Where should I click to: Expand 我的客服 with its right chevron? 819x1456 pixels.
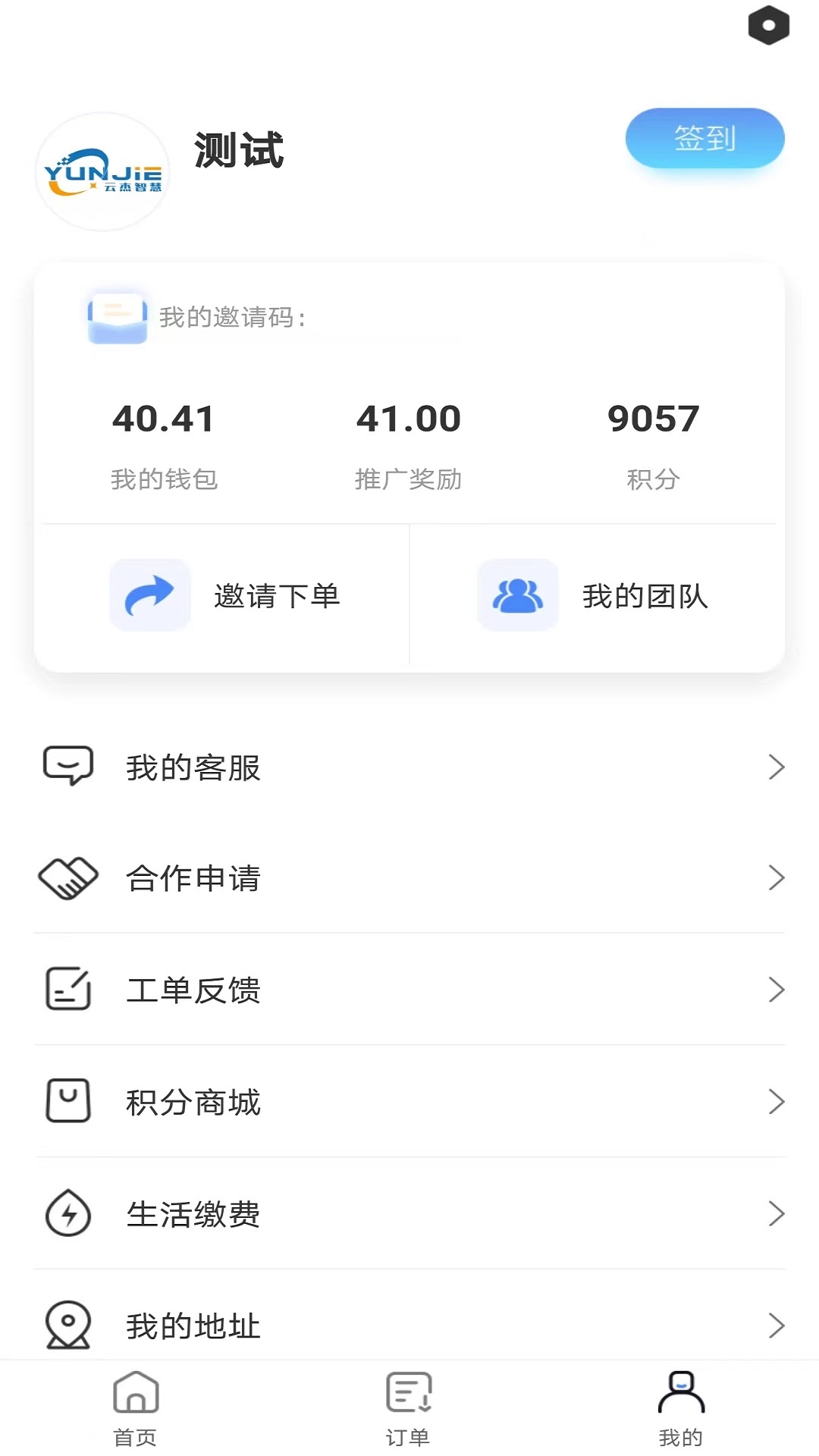[x=777, y=767]
